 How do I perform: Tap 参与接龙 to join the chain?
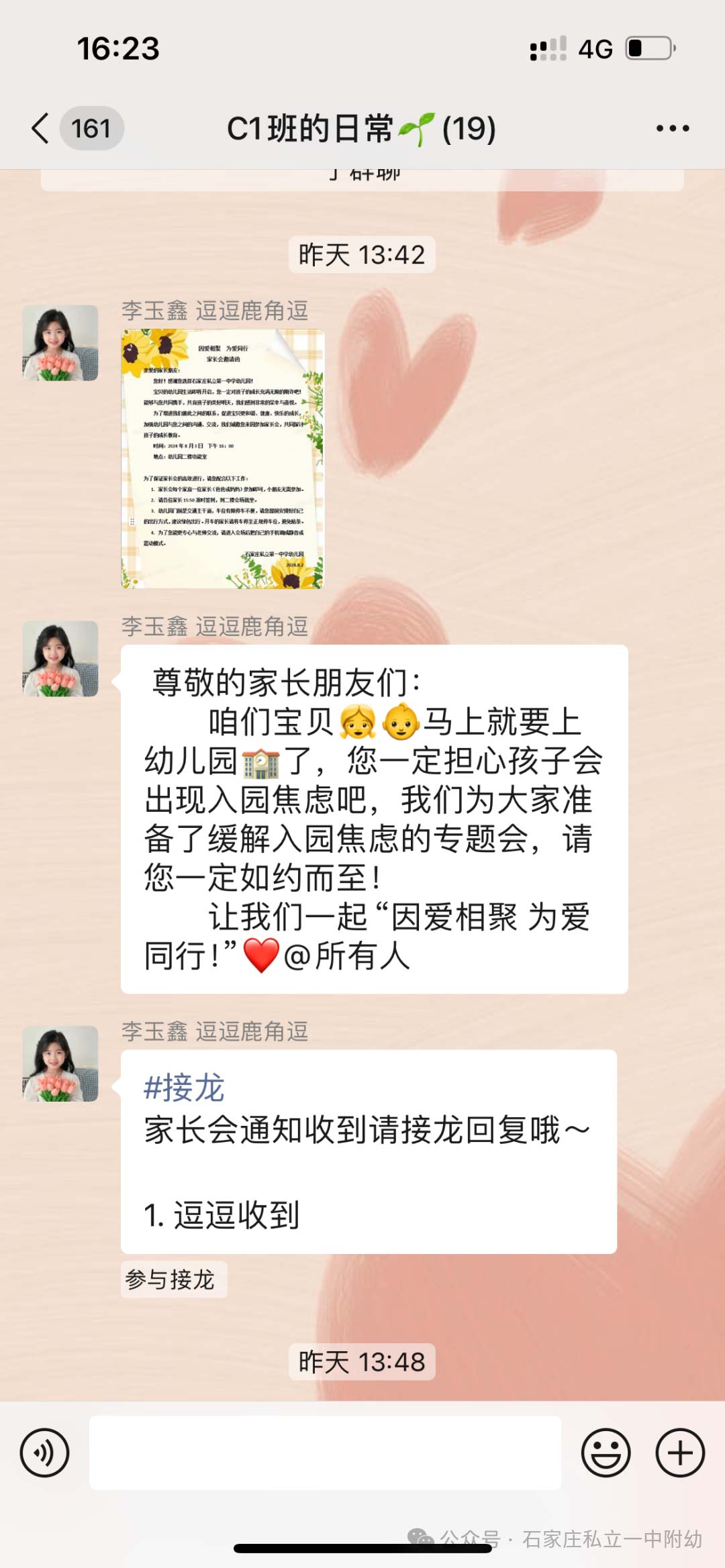[x=171, y=1279]
